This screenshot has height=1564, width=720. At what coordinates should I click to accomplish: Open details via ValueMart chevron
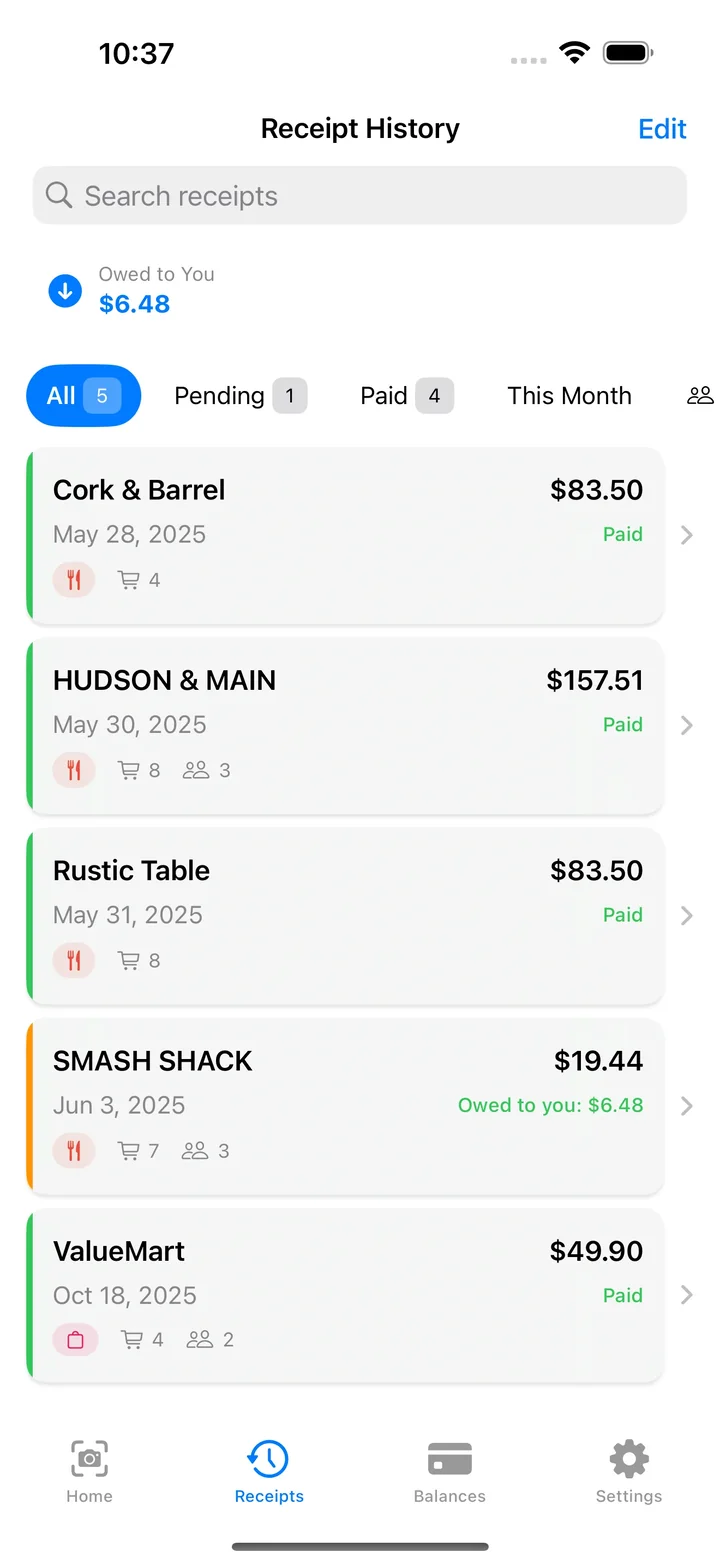click(686, 1295)
